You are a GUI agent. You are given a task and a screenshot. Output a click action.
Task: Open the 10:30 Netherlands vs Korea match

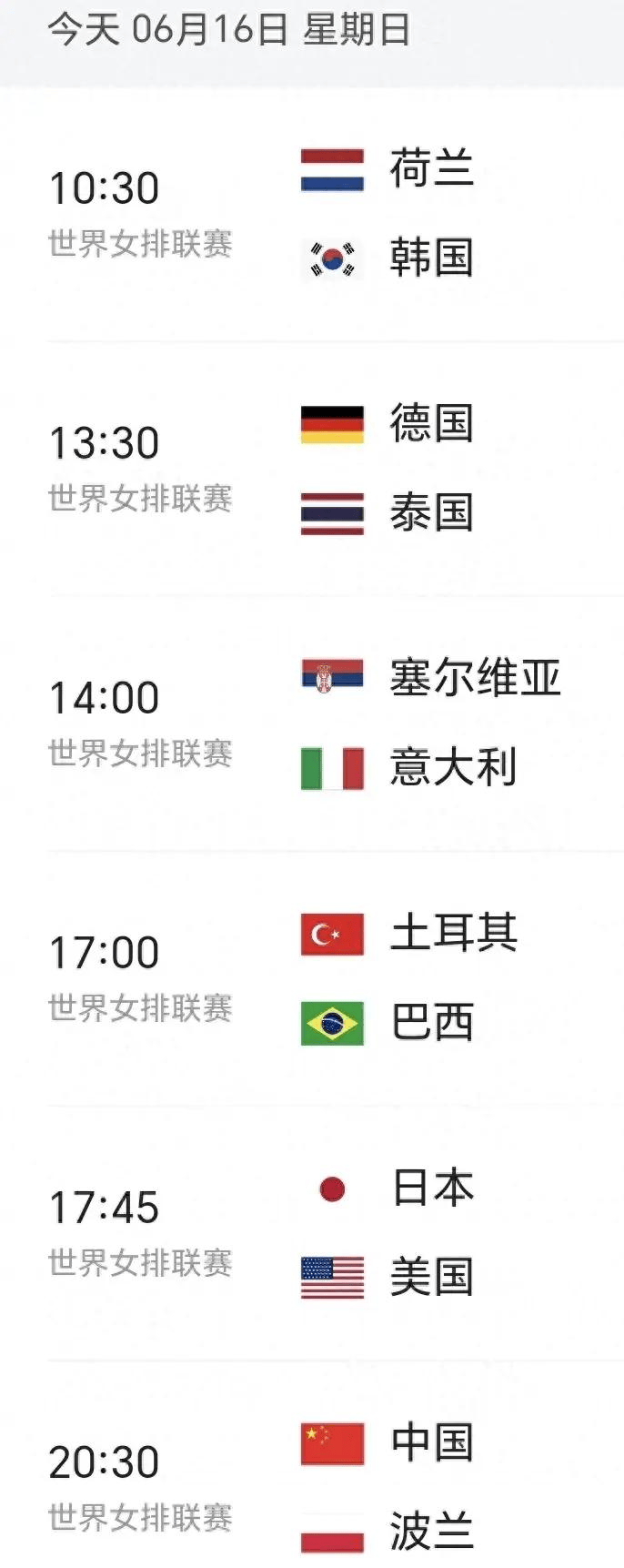coord(312,214)
